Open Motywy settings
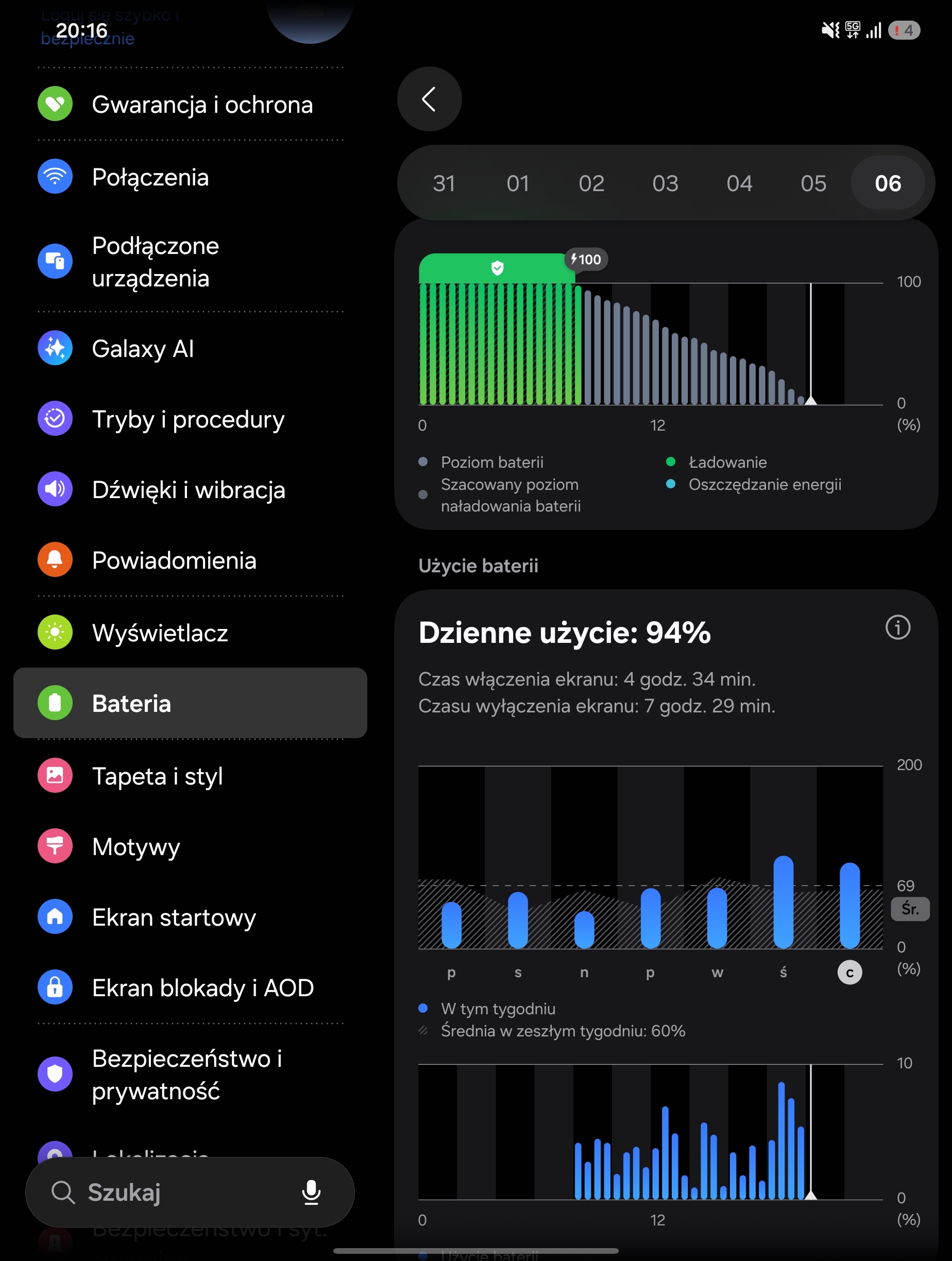Viewport: 952px width, 1261px height. [191, 846]
